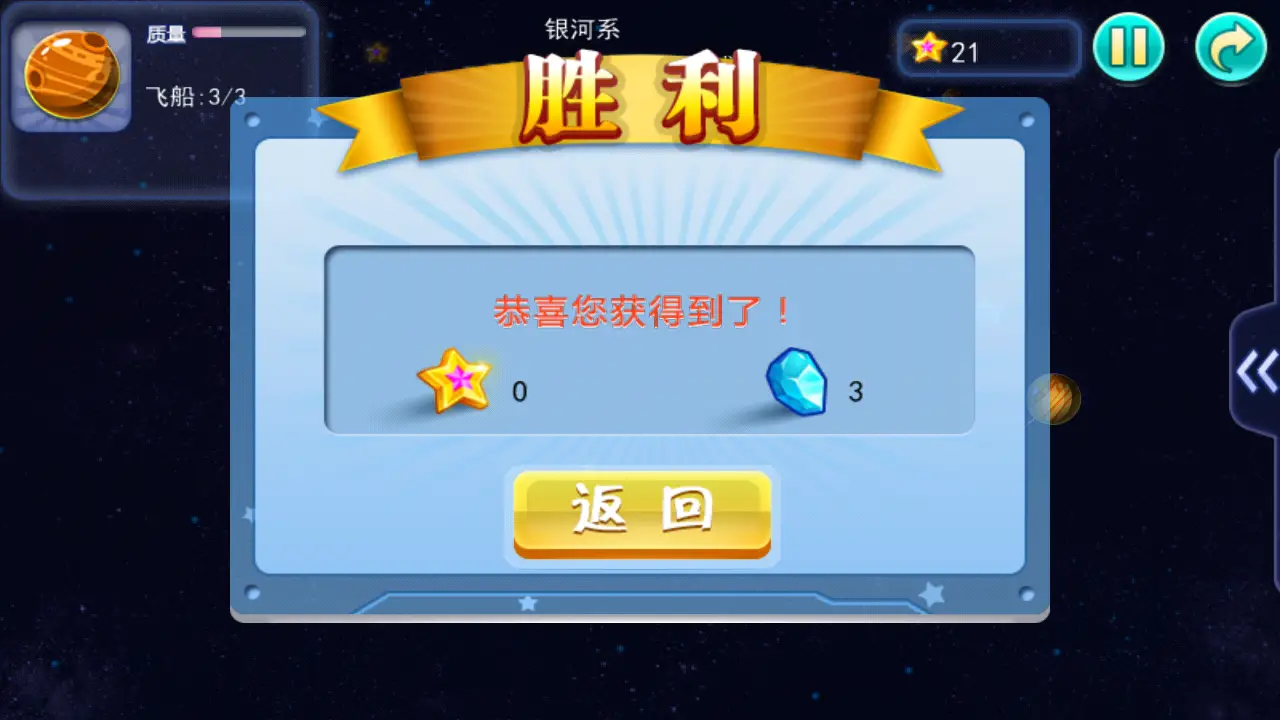The image size is (1280, 720).
Task: Tap the 返回 button to go back
Action: click(642, 513)
